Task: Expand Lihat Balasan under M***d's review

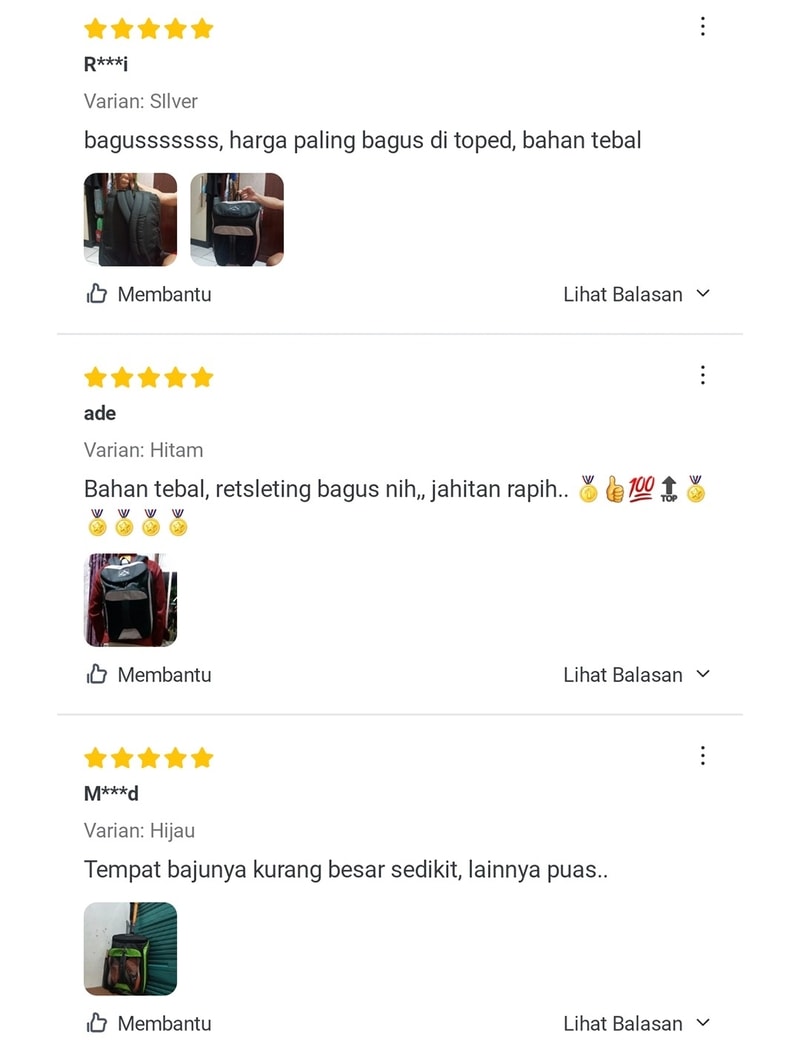Action: pos(636,1023)
